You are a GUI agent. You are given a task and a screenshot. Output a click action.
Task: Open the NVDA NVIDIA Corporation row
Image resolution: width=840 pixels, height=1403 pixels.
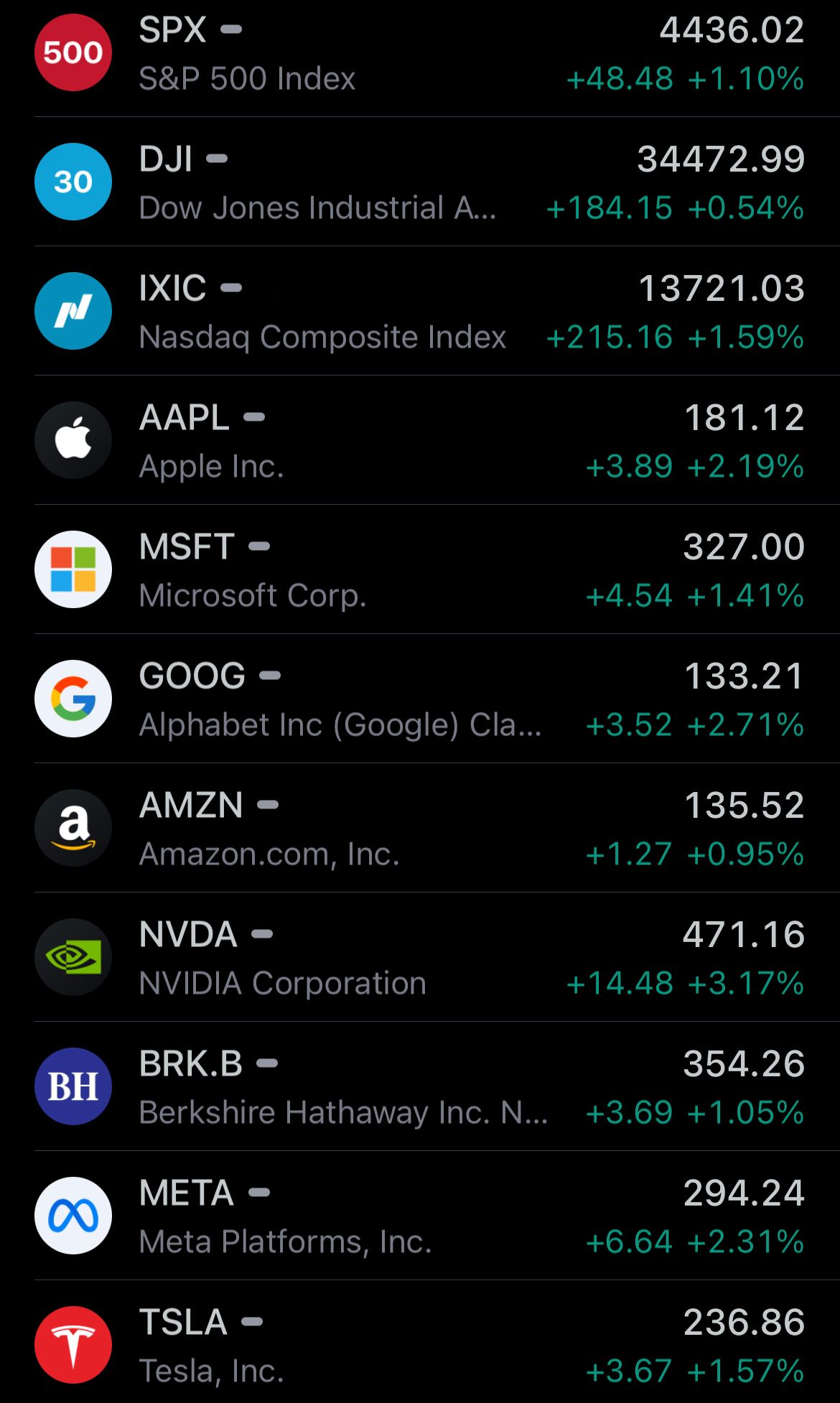coord(420,958)
